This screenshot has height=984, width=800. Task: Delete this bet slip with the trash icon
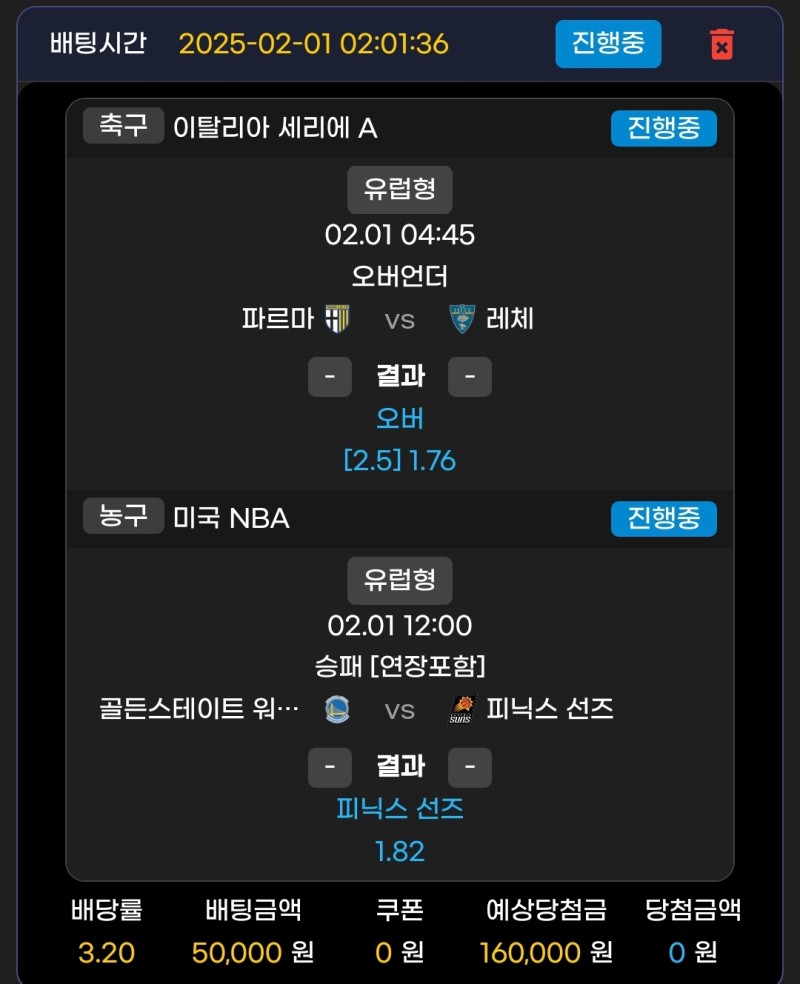tap(721, 44)
